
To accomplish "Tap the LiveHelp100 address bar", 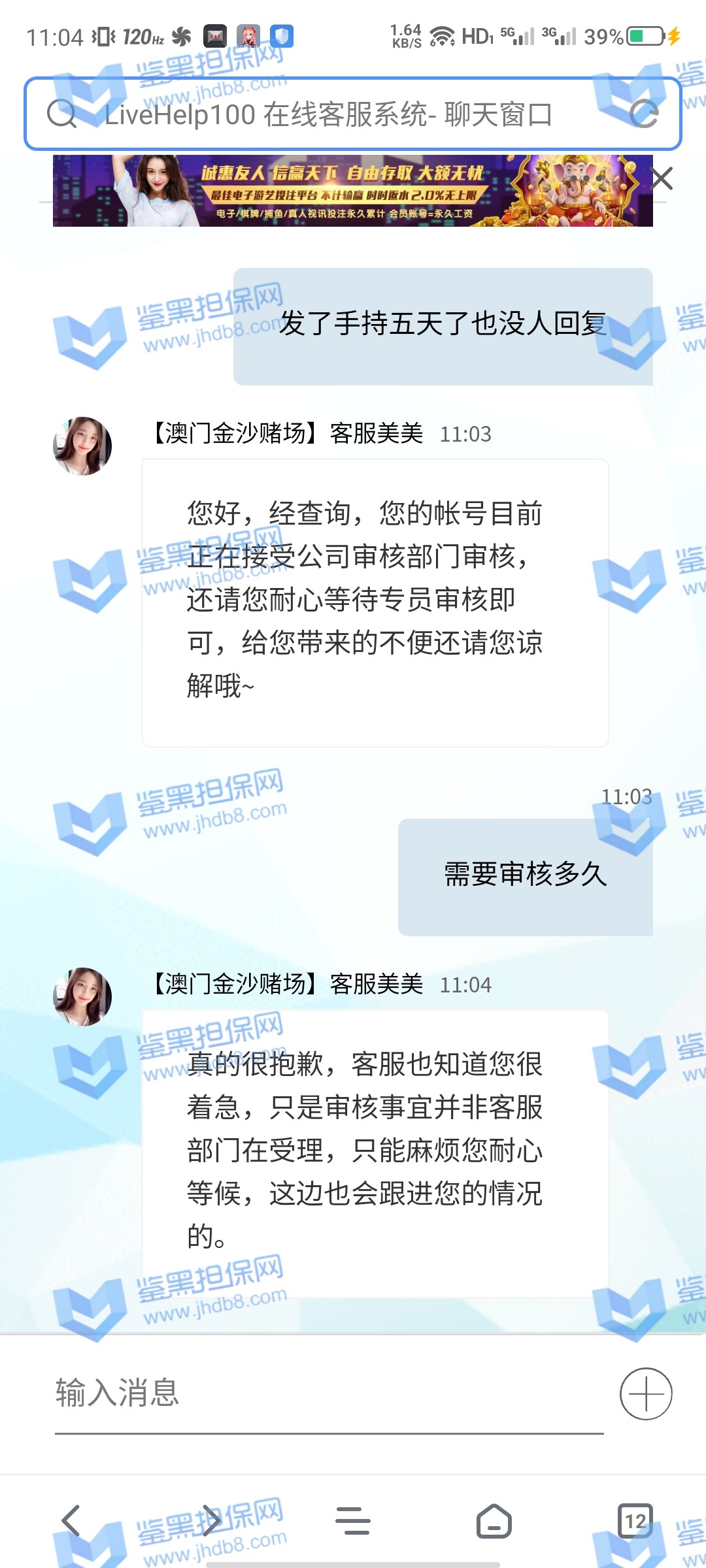I will 327,115.
